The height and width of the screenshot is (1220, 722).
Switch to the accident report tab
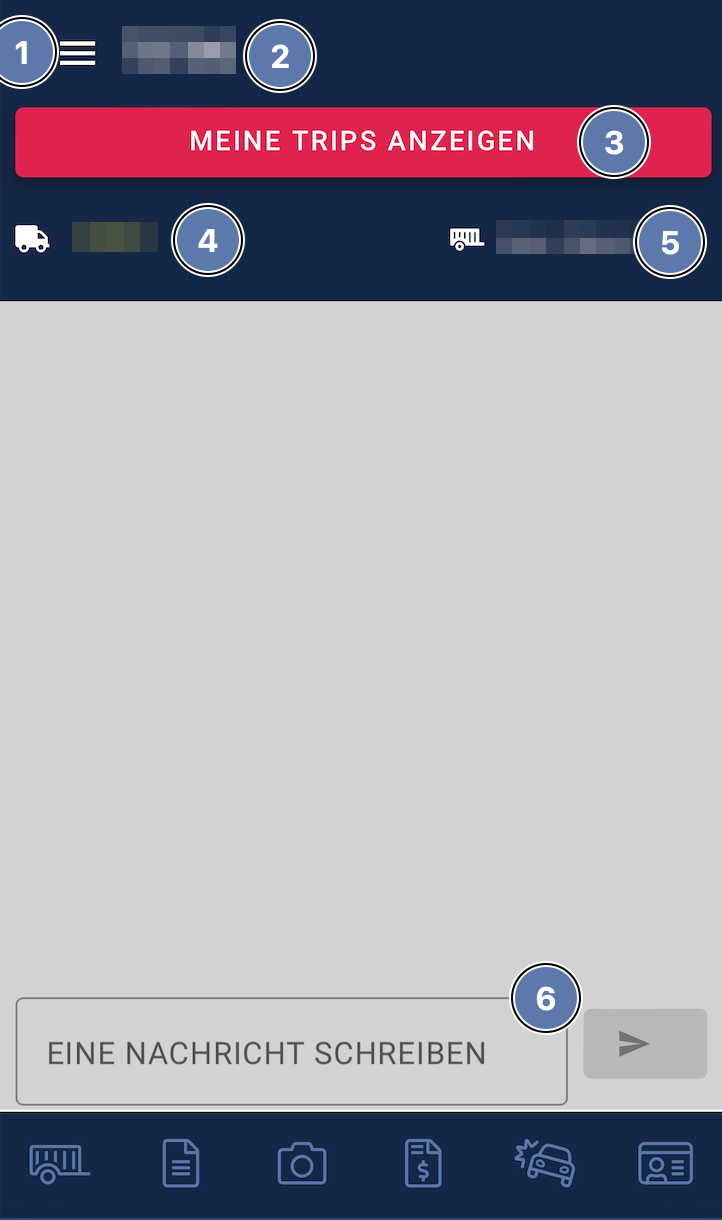(x=545, y=1164)
